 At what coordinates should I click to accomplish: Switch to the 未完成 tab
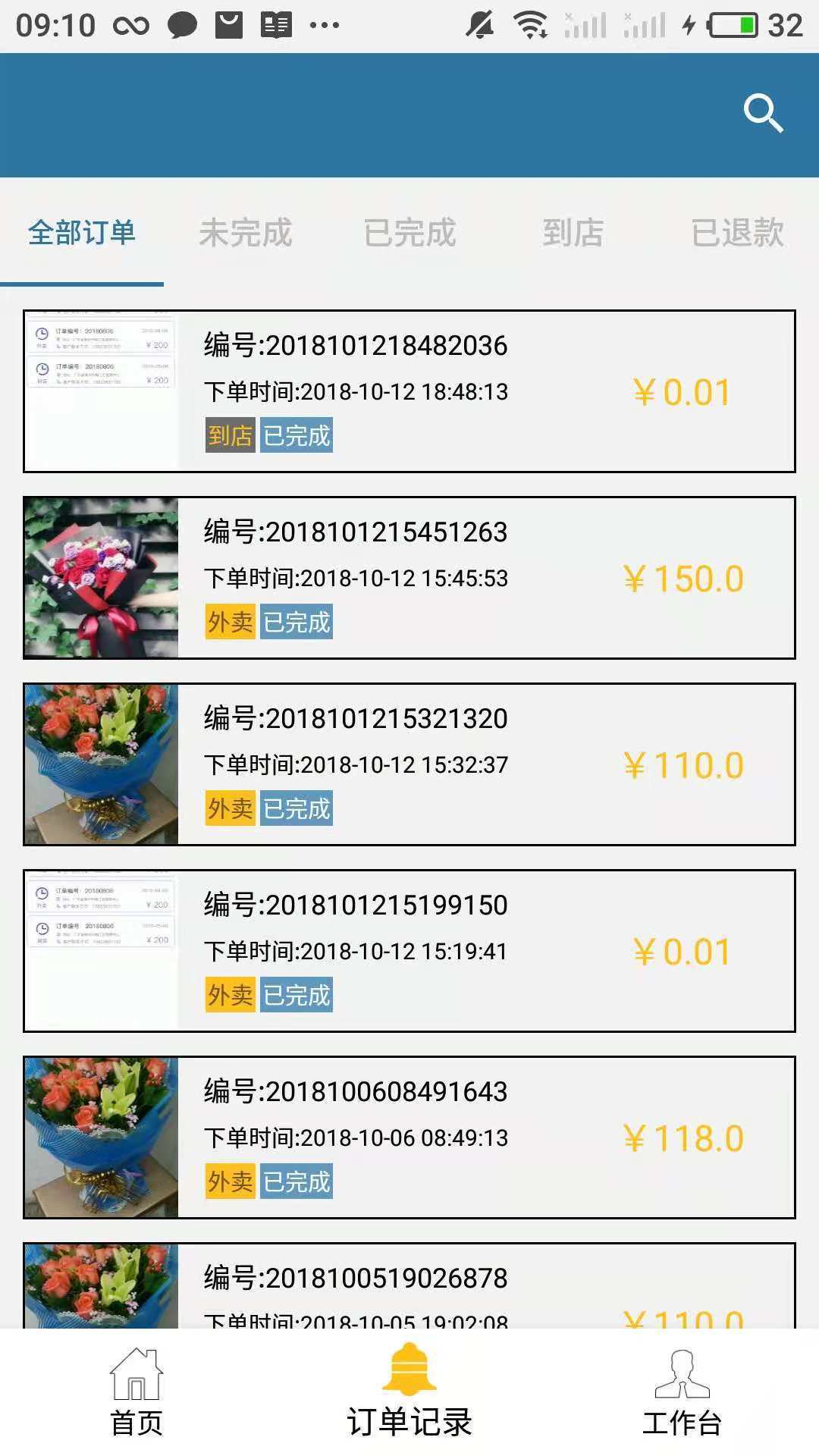[x=245, y=233]
